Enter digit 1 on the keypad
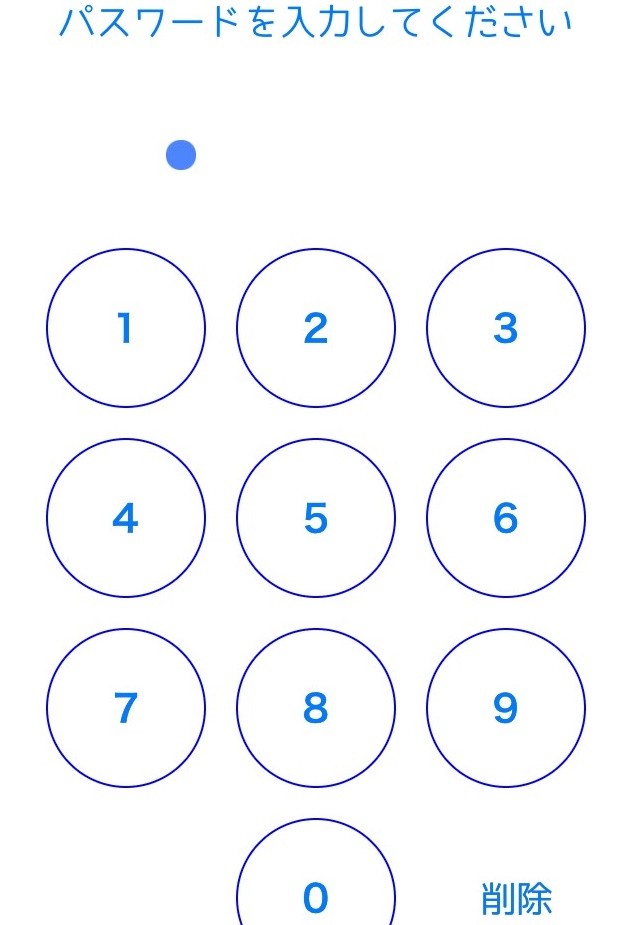 tap(126, 328)
